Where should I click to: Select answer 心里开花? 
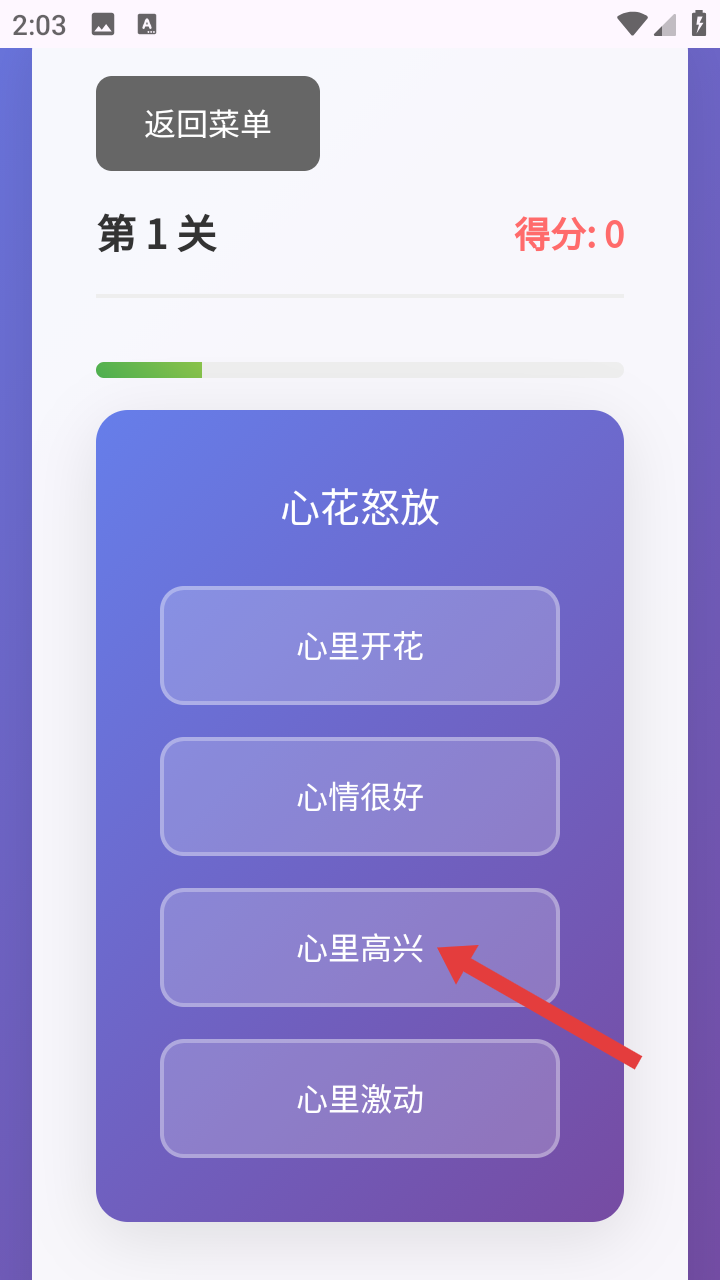click(360, 646)
